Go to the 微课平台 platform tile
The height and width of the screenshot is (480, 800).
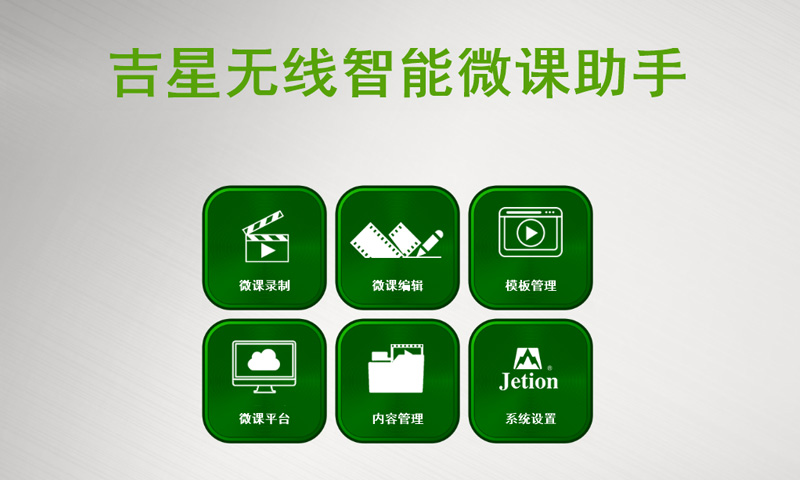265,380
